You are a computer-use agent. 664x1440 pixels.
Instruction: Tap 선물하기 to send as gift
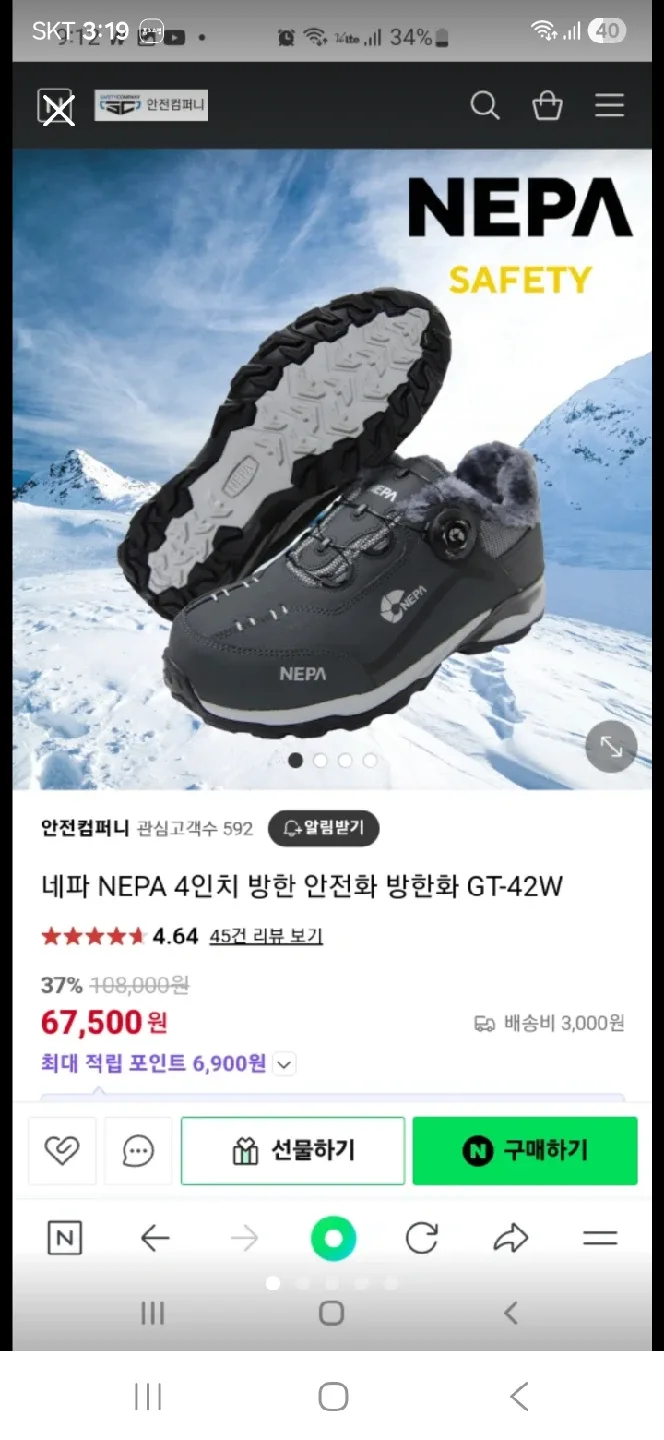coord(293,1151)
